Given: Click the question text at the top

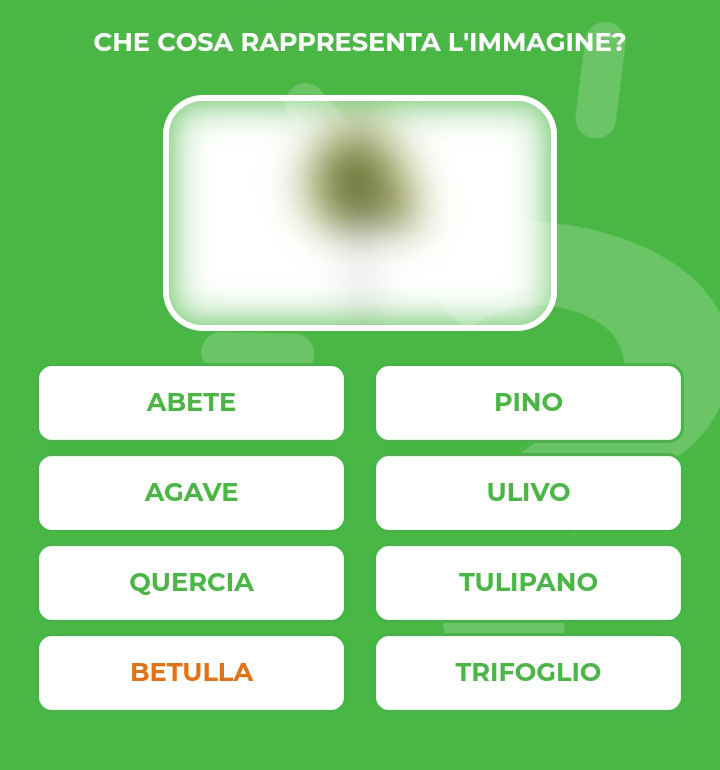Looking at the screenshot, I should point(360,42).
